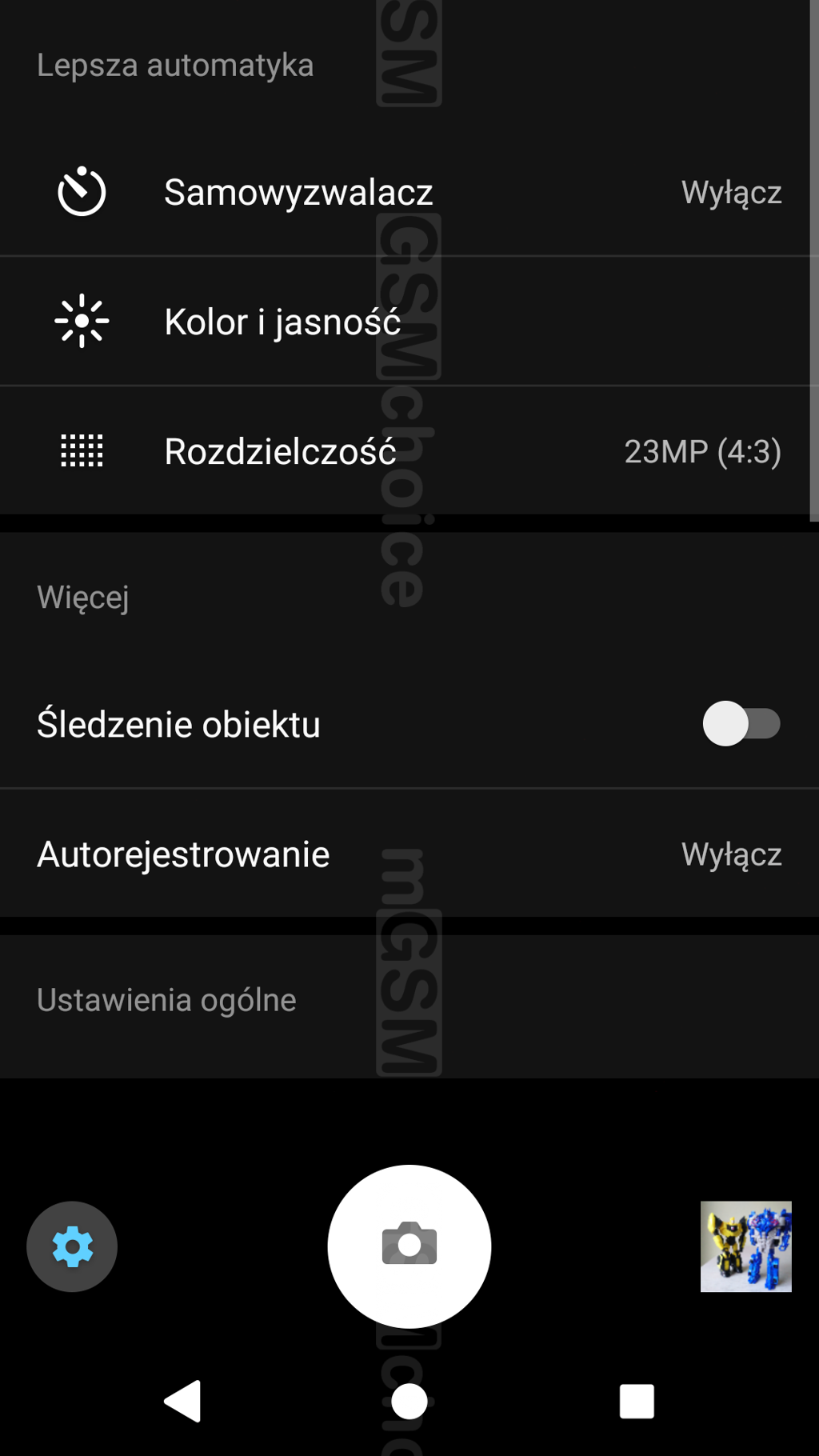Change the Rozdzielczość resolution setting
This screenshot has width=819, height=1456.
pyautogui.click(x=408, y=451)
